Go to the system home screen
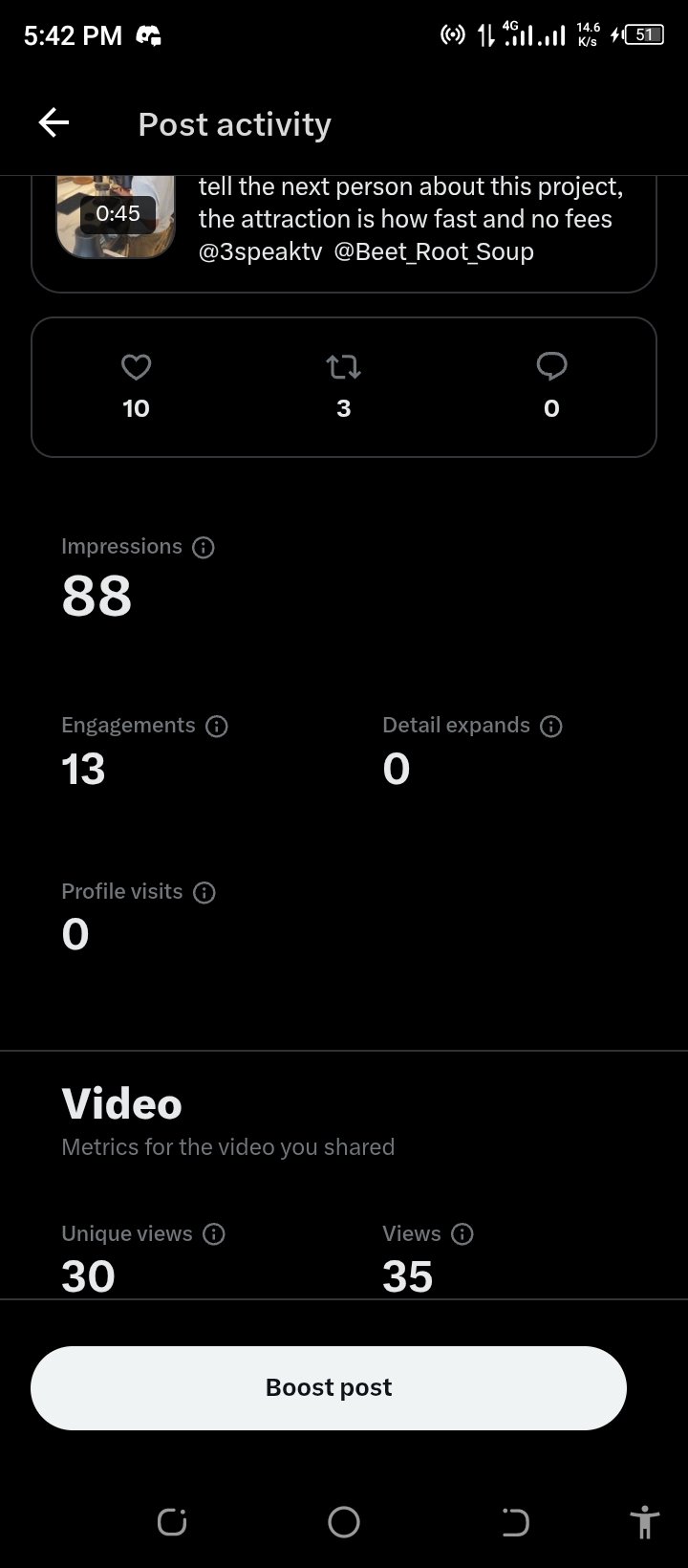The height and width of the screenshot is (1568, 688). point(344,1521)
